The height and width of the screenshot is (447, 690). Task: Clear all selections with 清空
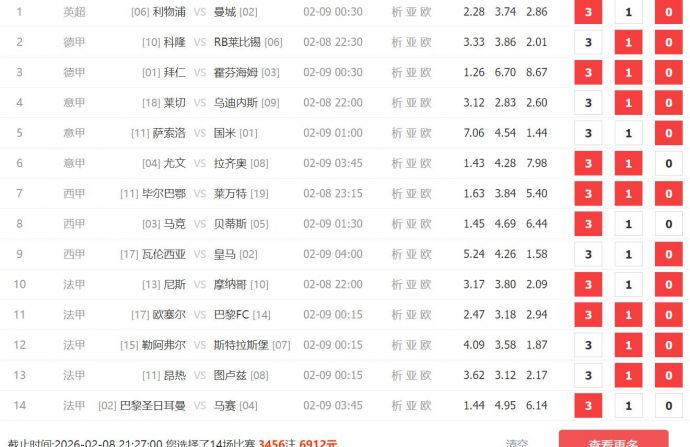click(x=517, y=442)
